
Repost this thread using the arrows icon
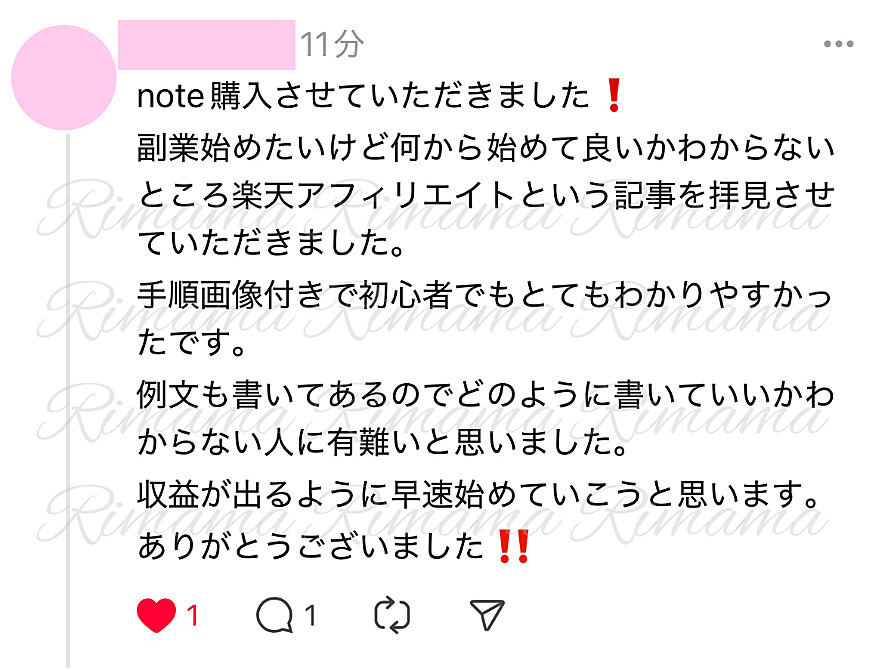point(392,615)
